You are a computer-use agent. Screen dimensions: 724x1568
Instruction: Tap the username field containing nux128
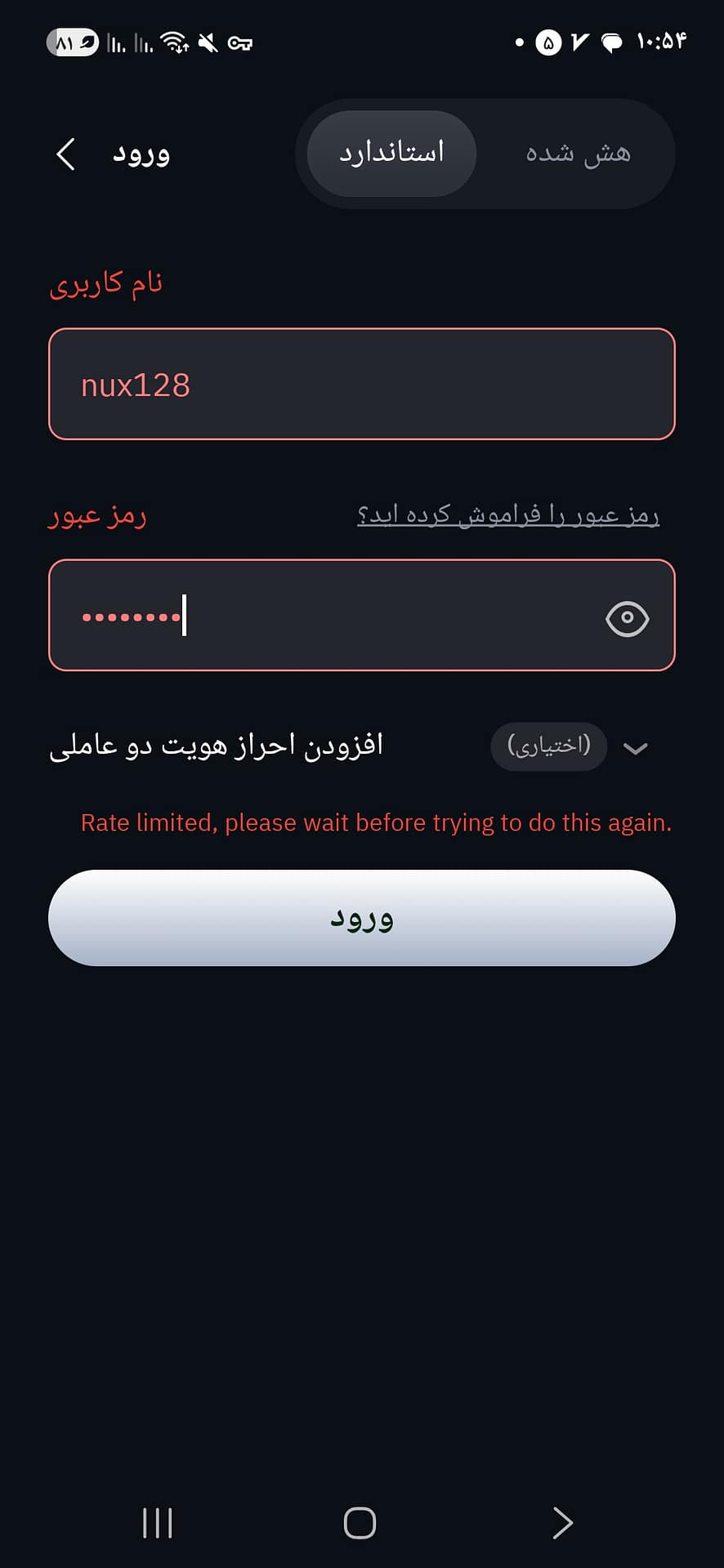(362, 384)
